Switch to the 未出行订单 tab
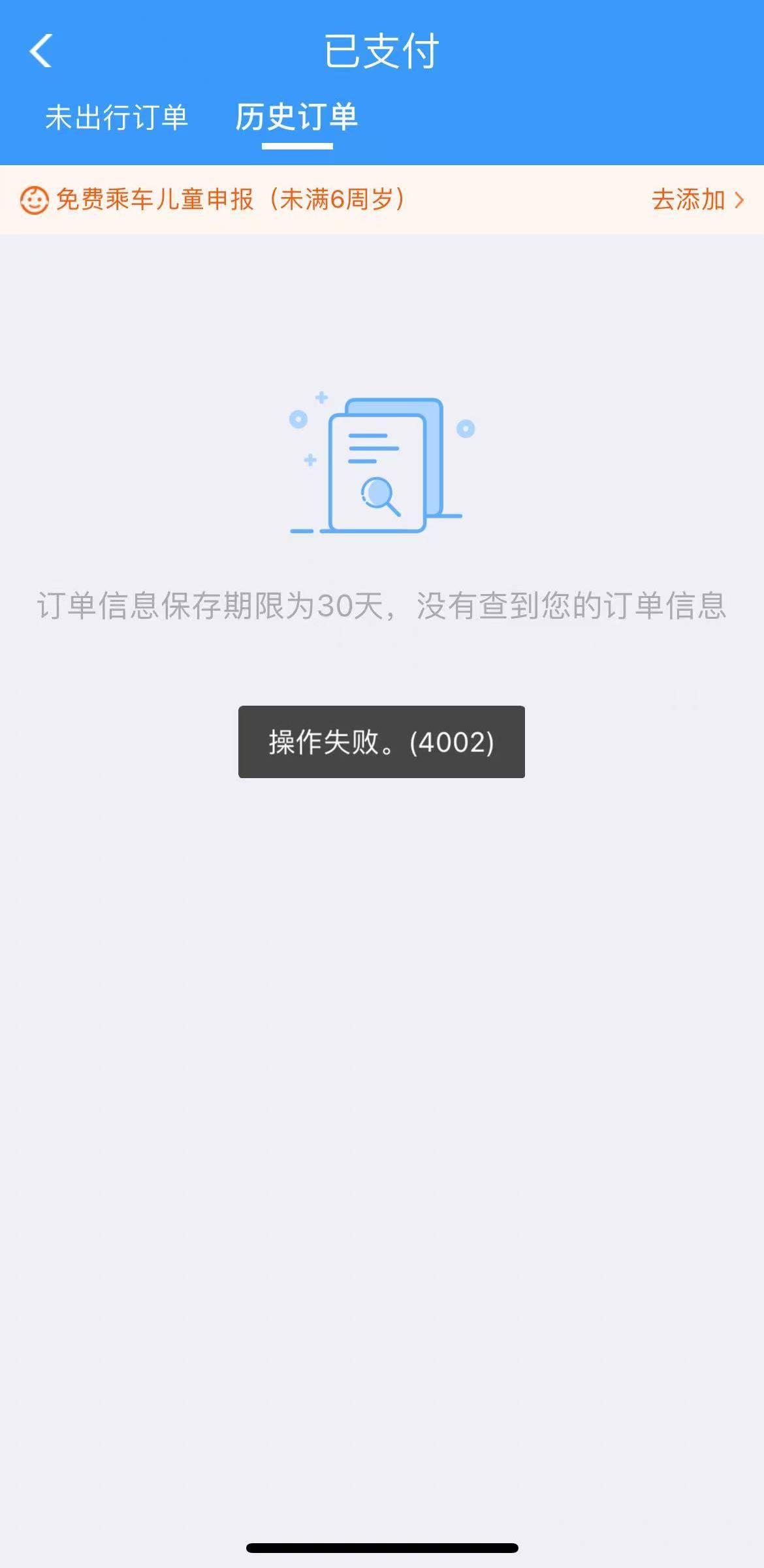This screenshot has width=764, height=1568. coord(117,118)
